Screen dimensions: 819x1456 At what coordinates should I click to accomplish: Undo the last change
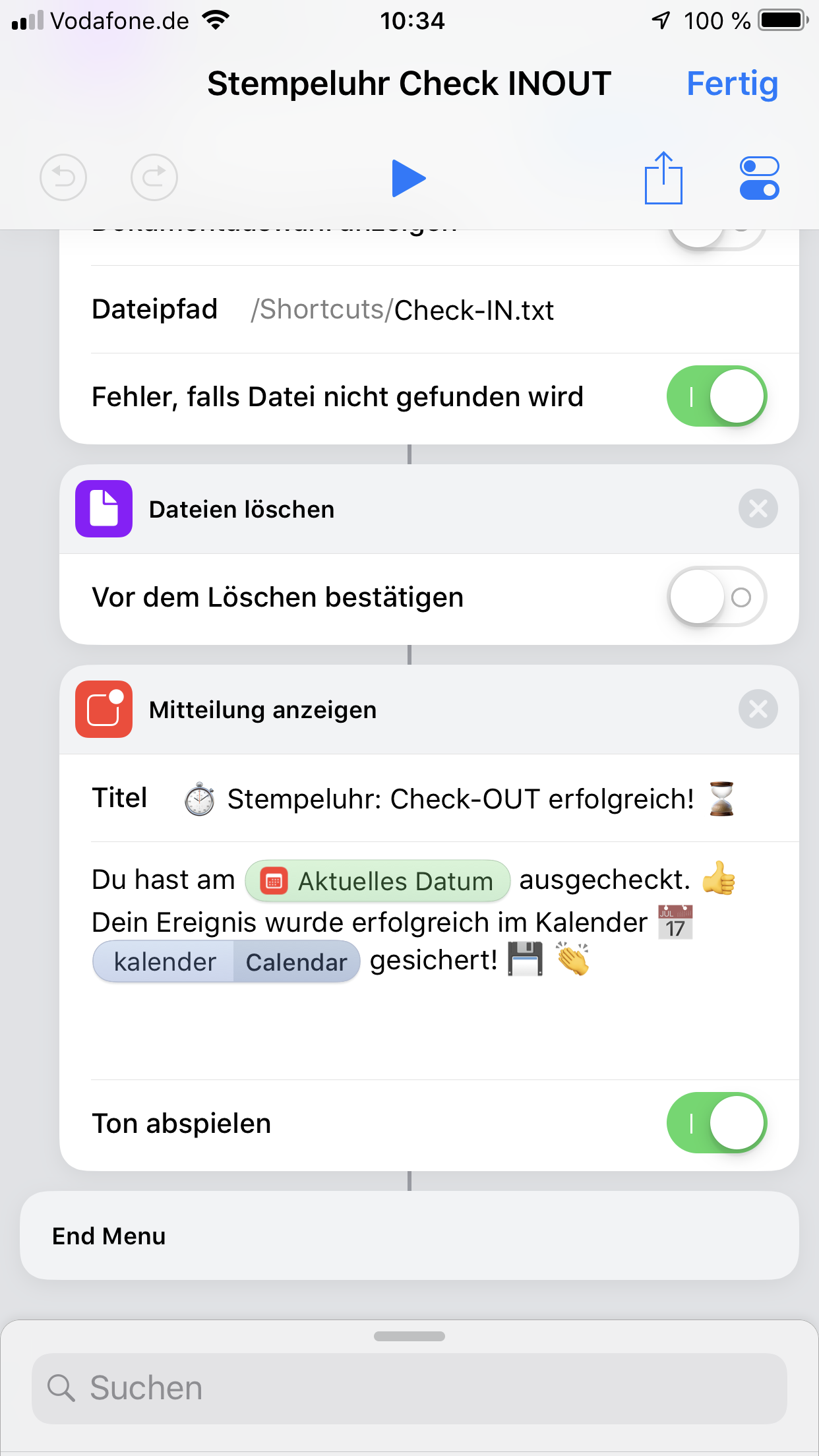click(63, 178)
